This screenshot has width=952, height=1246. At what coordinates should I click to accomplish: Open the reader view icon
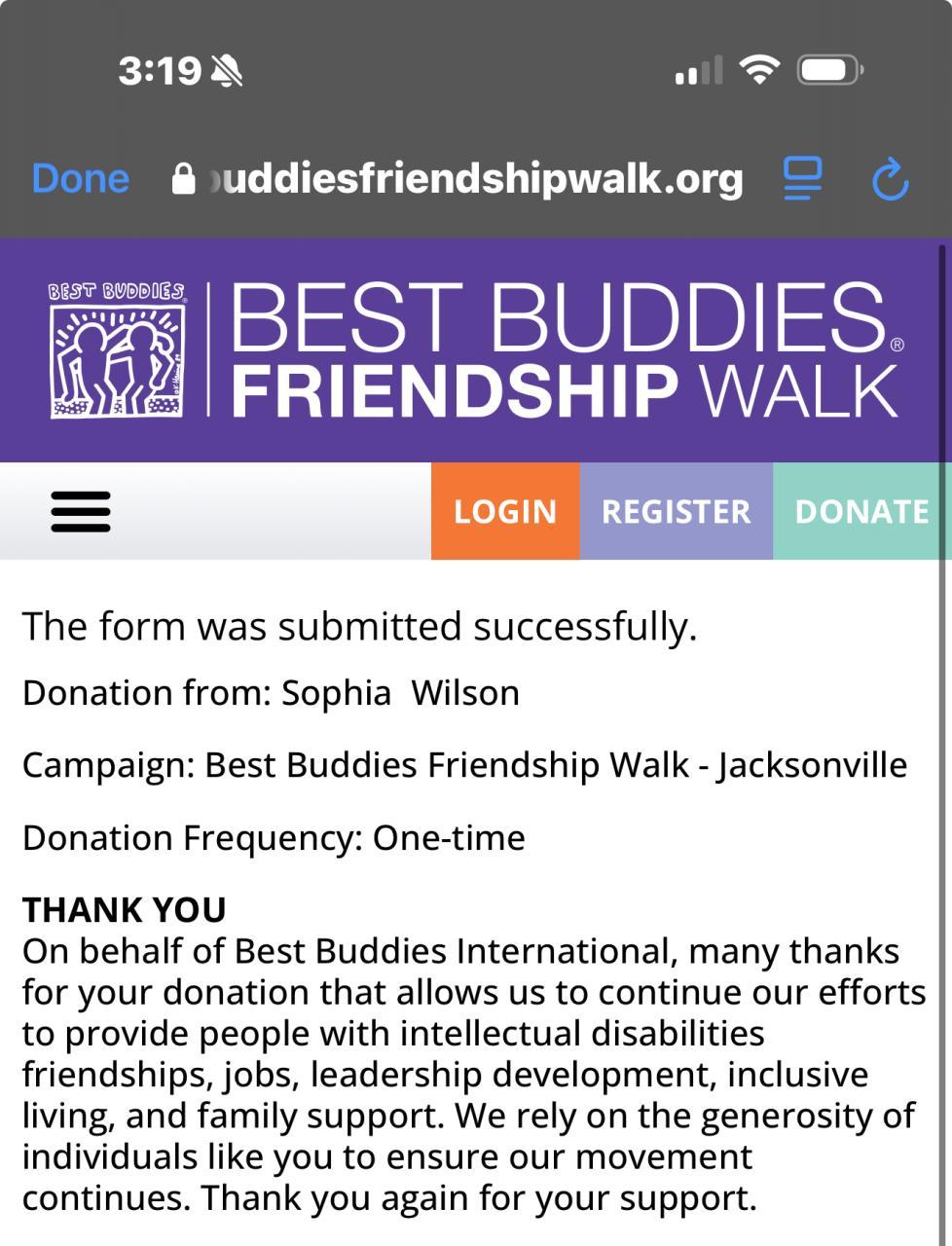(803, 179)
